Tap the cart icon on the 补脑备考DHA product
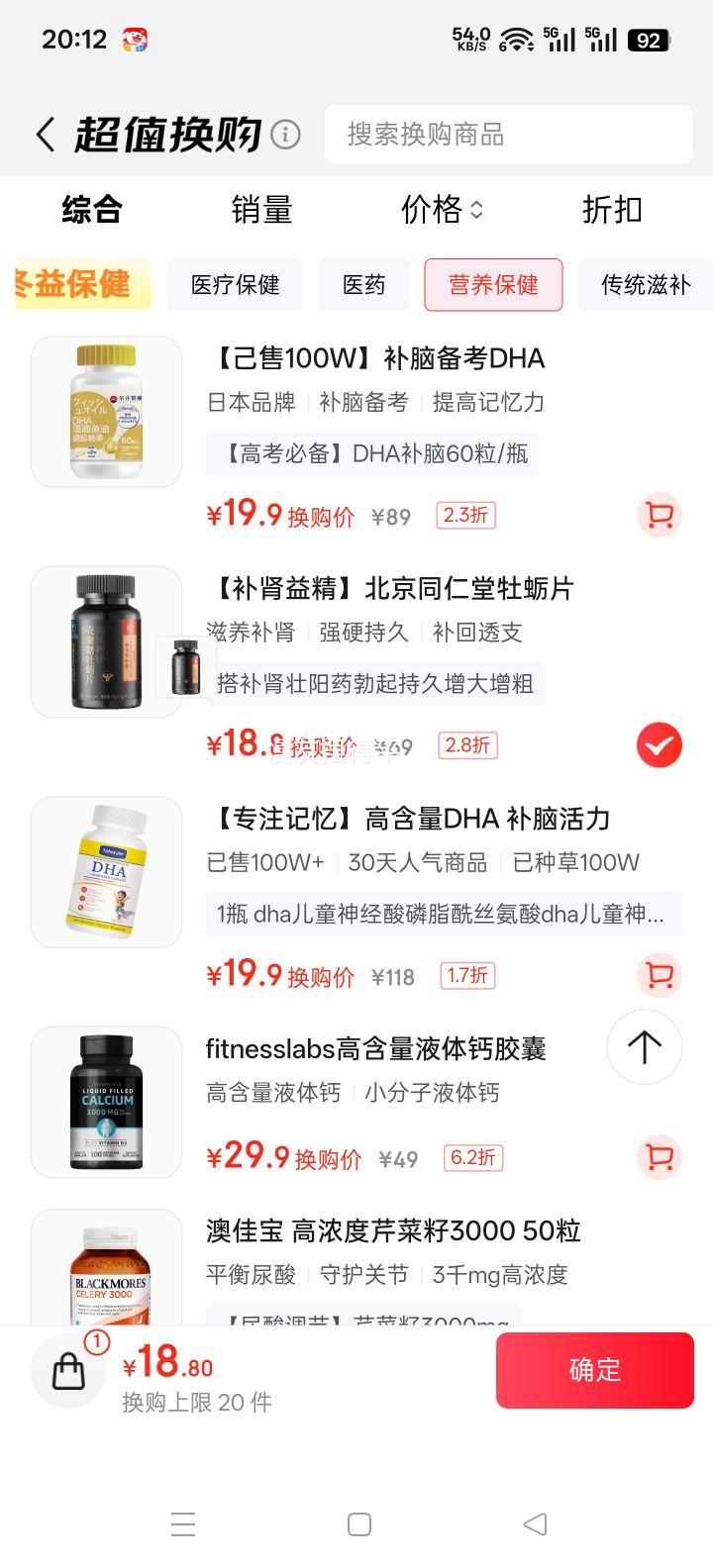This screenshot has width=713, height=1568. [x=660, y=515]
